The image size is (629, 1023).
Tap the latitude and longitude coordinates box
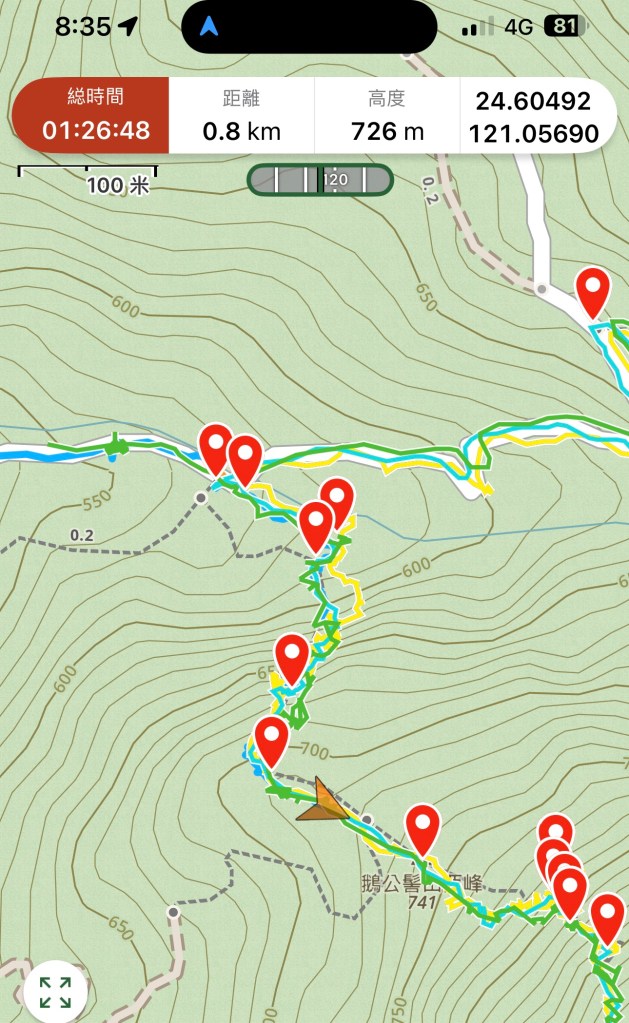click(x=536, y=115)
